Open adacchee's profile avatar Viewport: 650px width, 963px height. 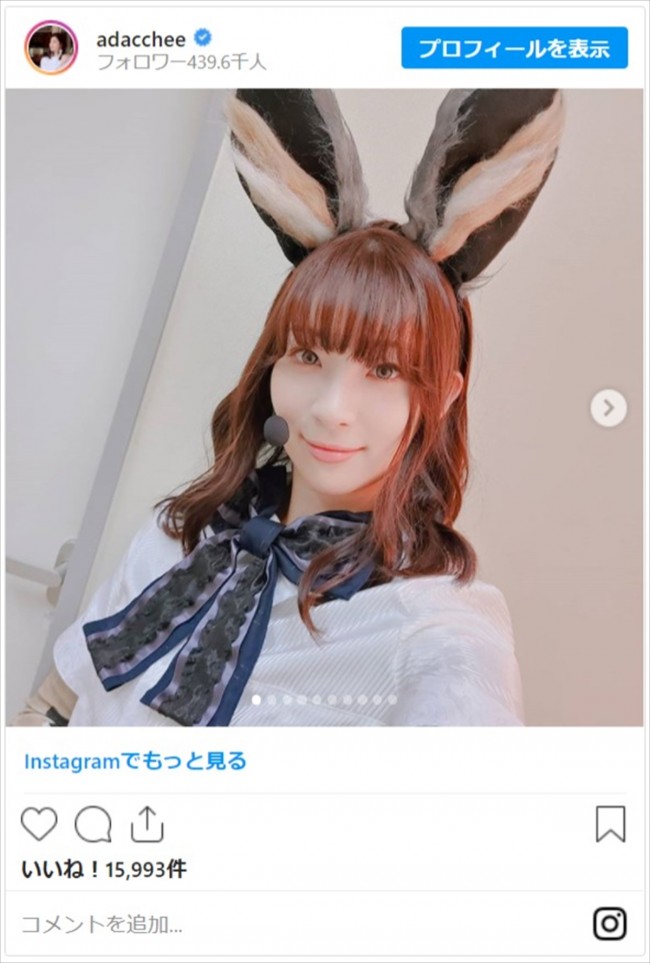(x=52, y=48)
